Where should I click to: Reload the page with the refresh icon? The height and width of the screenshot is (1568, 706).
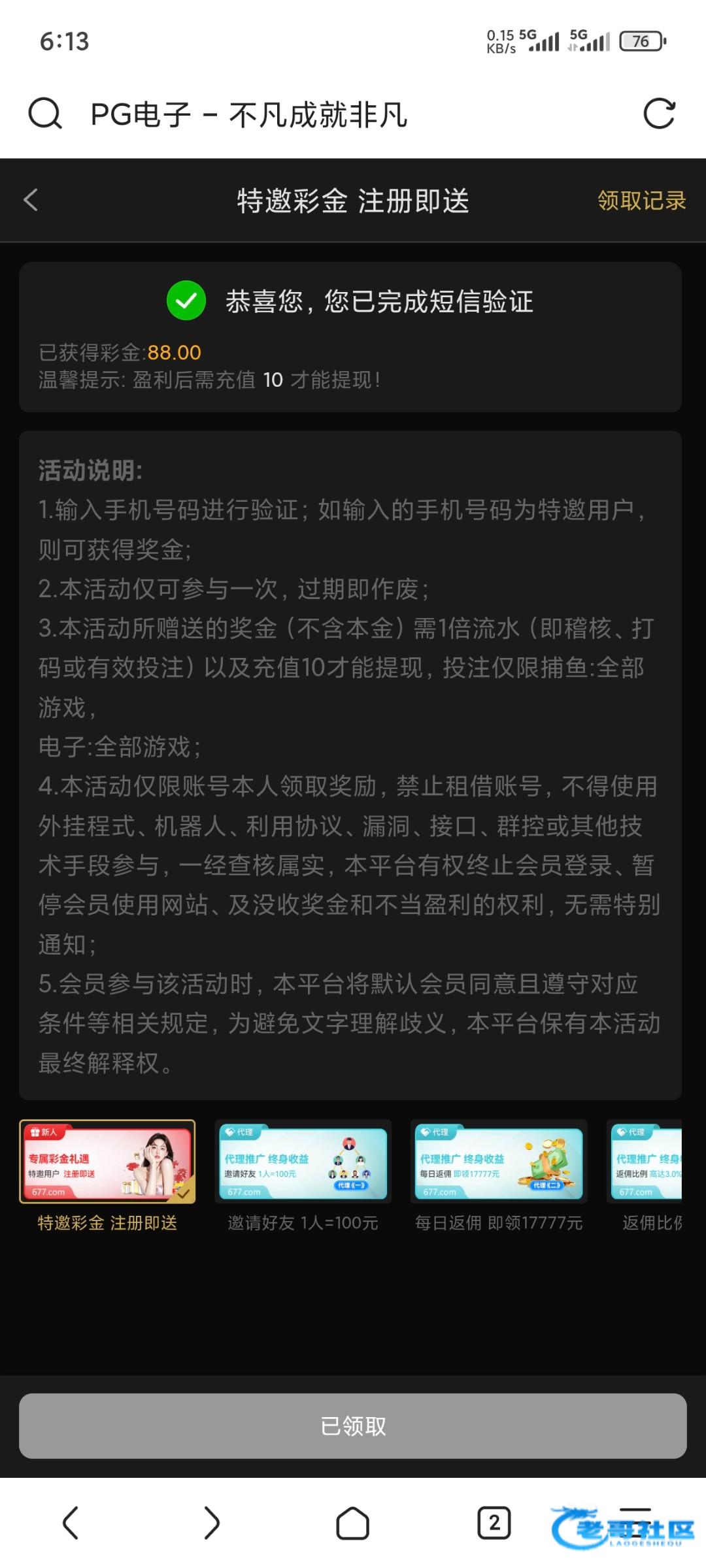point(658,114)
